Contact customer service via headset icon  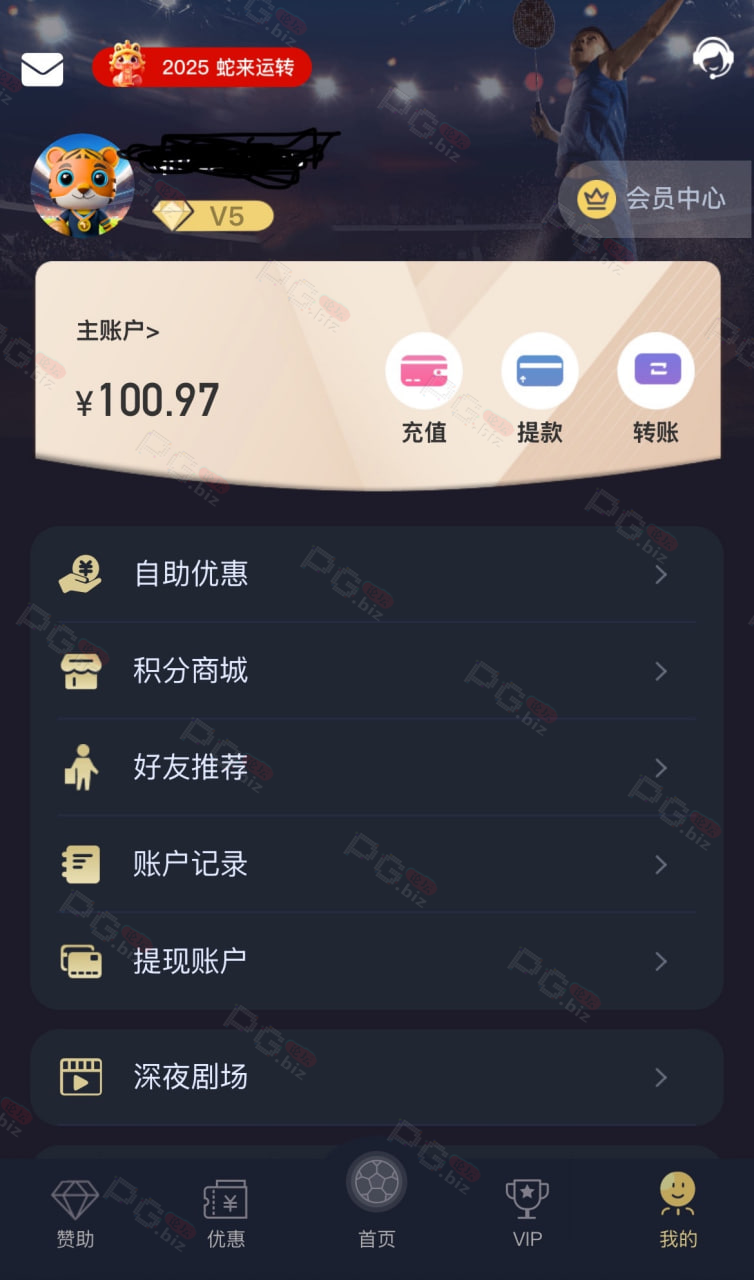click(712, 59)
